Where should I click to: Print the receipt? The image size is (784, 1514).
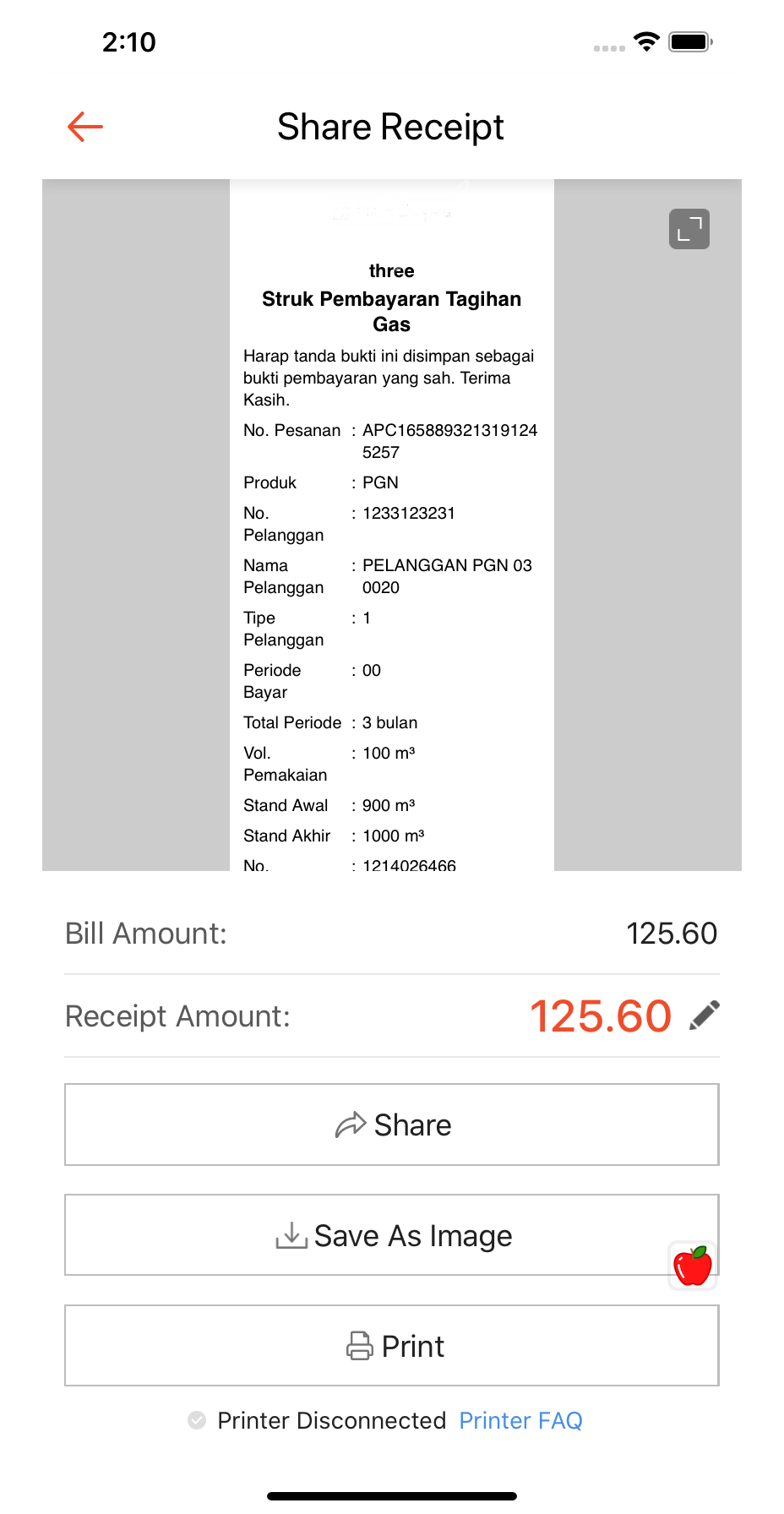[x=392, y=1346]
